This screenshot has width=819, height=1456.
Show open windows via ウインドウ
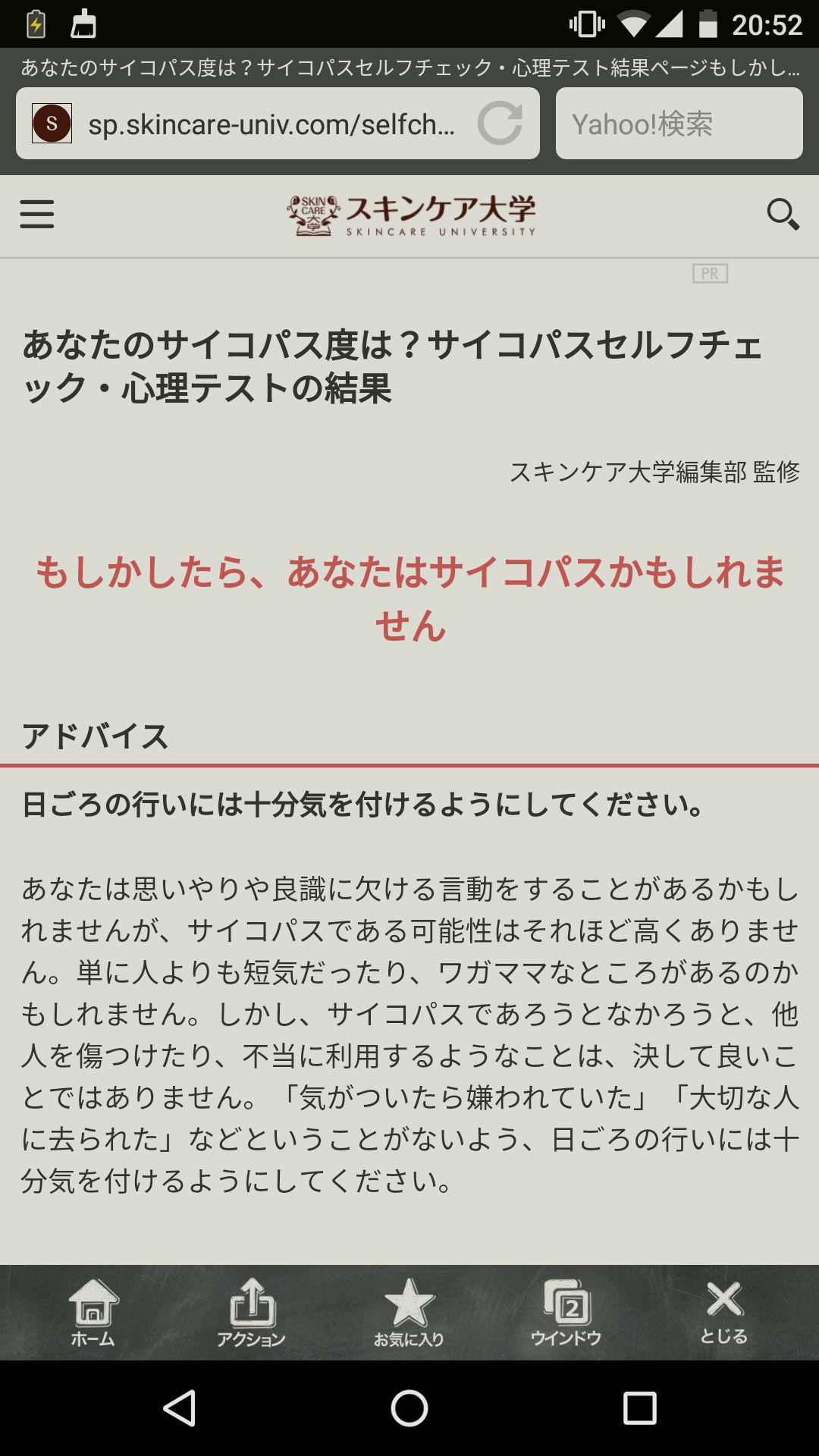click(x=566, y=1313)
